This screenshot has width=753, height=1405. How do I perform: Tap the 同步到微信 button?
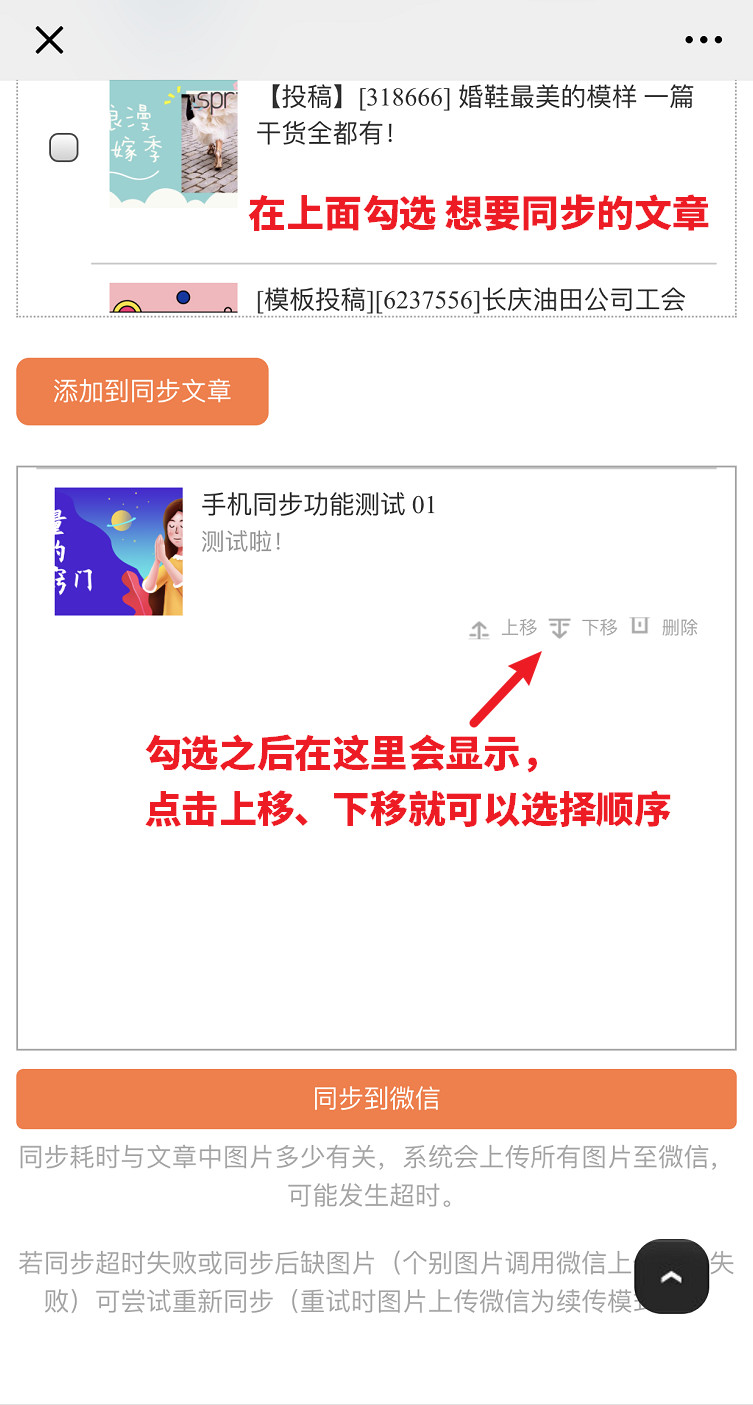click(x=376, y=1098)
